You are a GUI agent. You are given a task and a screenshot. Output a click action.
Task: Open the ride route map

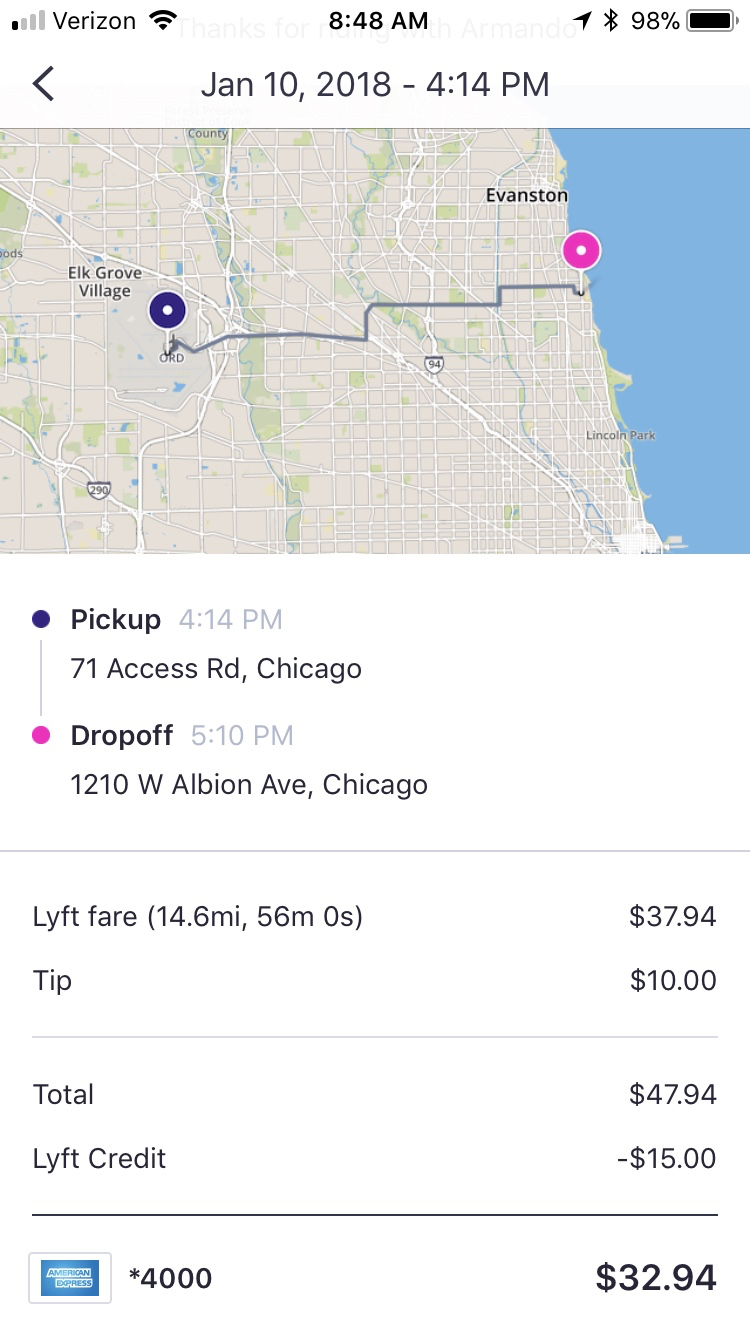pyautogui.click(x=375, y=340)
